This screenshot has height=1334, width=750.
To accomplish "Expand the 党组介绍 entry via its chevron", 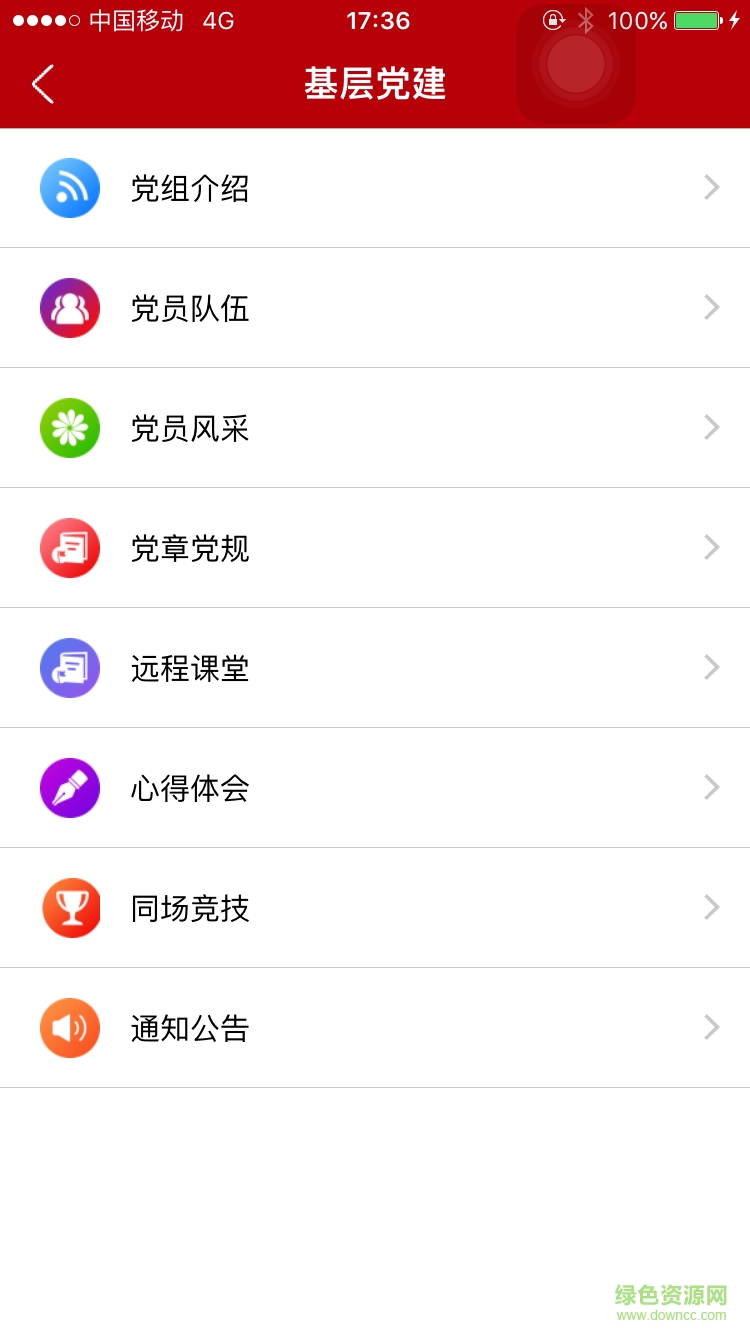I will (x=711, y=187).
